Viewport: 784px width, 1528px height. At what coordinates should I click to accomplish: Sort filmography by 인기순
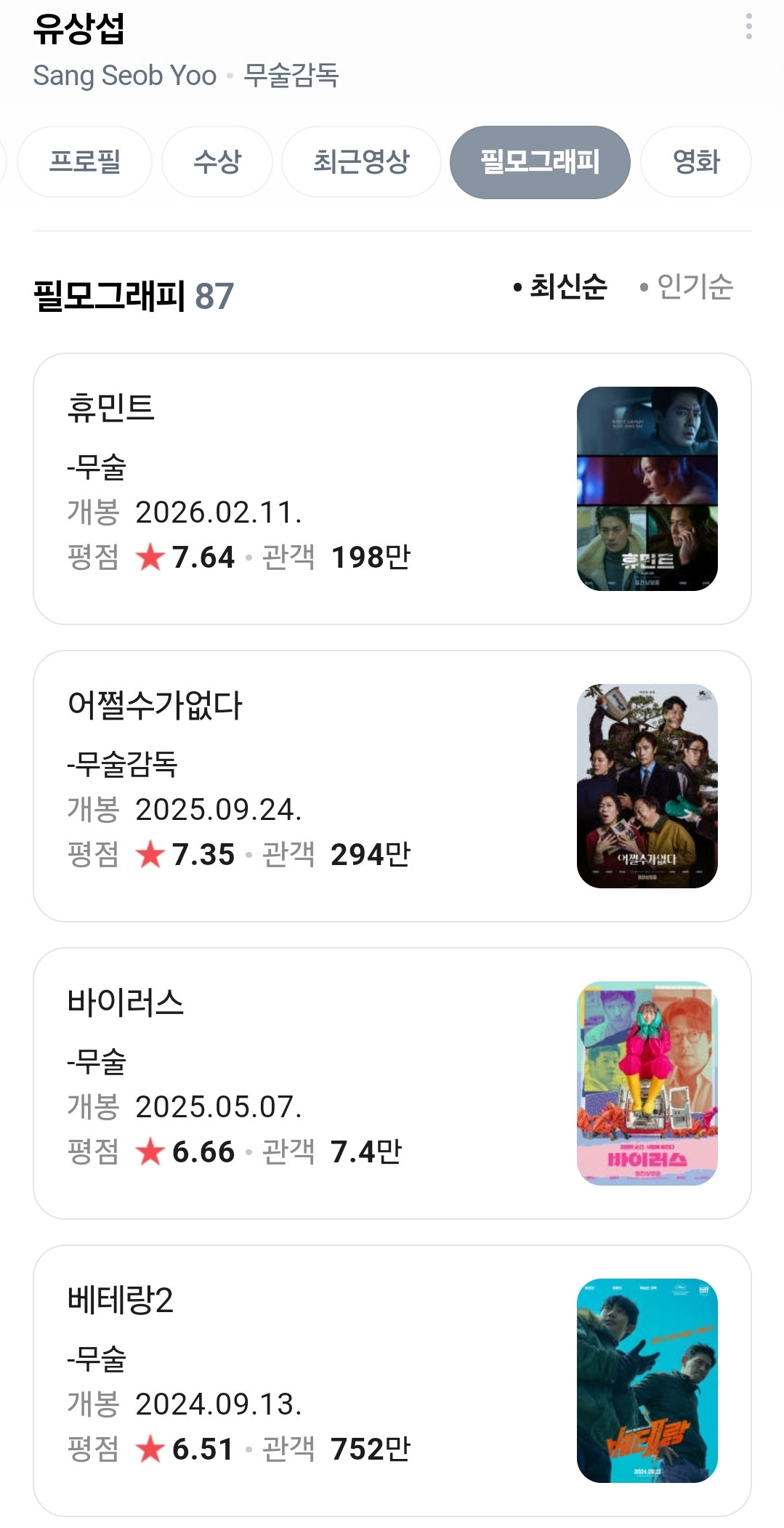click(687, 286)
